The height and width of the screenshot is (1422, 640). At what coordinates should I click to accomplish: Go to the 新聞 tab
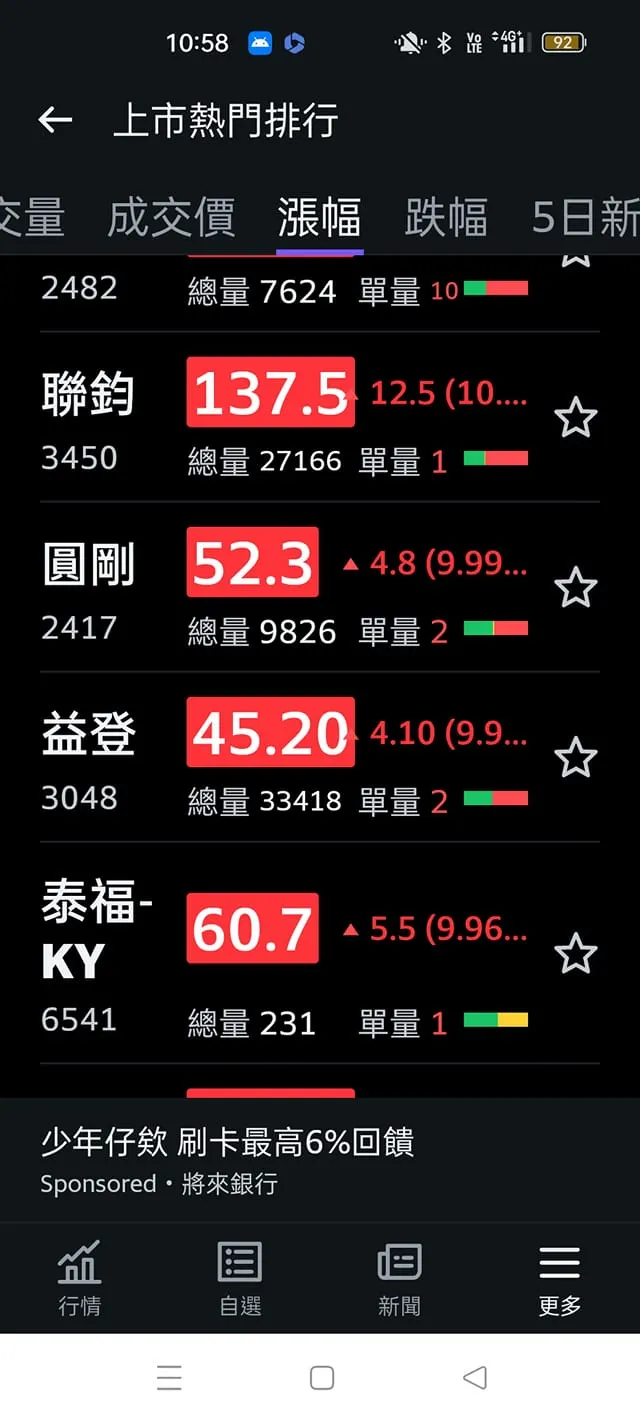tap(399, 1277)
